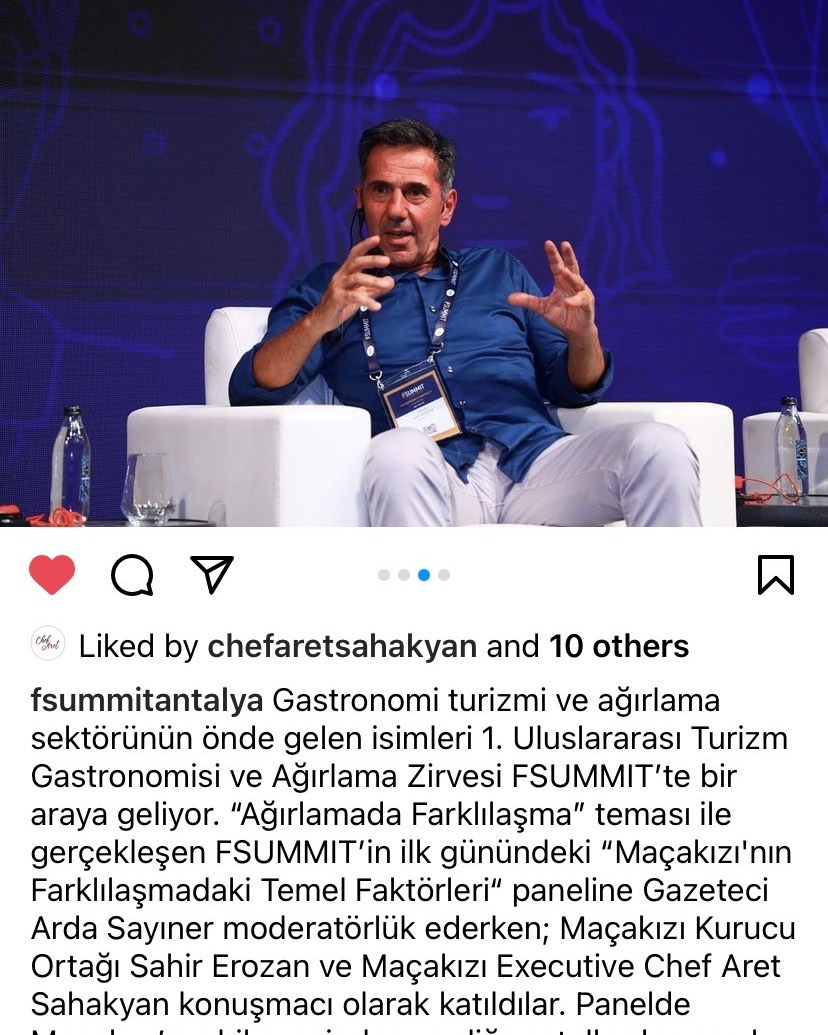
Task: Open chefaretsahakyan's profile from the likes line
Action: [342, 647]
